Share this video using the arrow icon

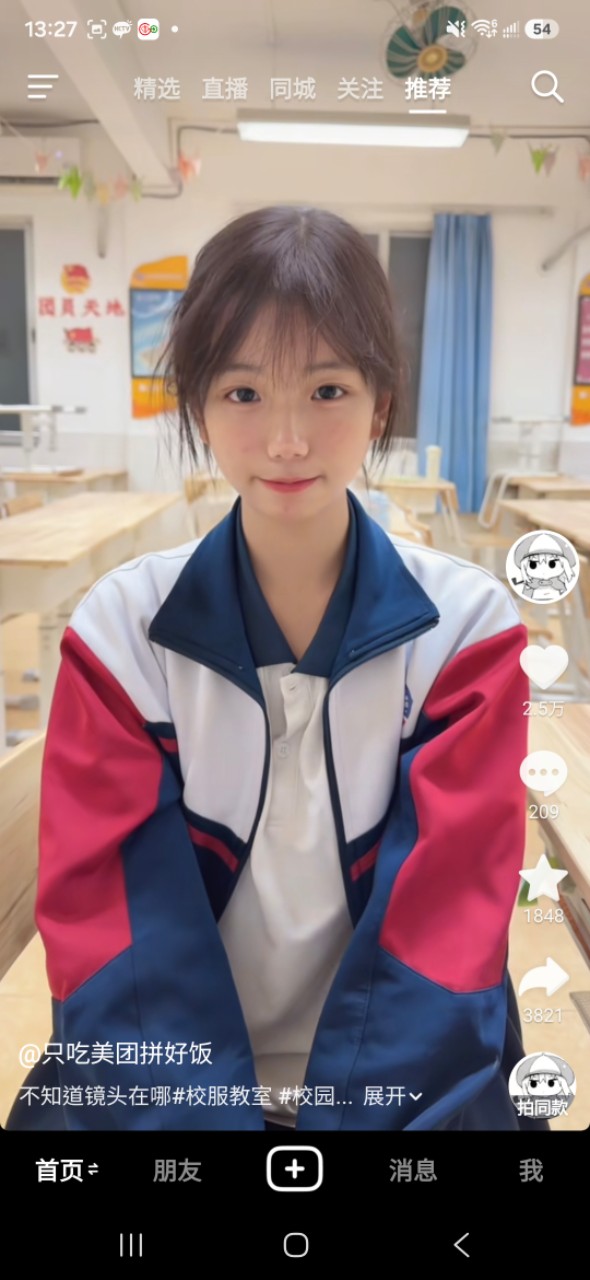(x=543, y=978)
